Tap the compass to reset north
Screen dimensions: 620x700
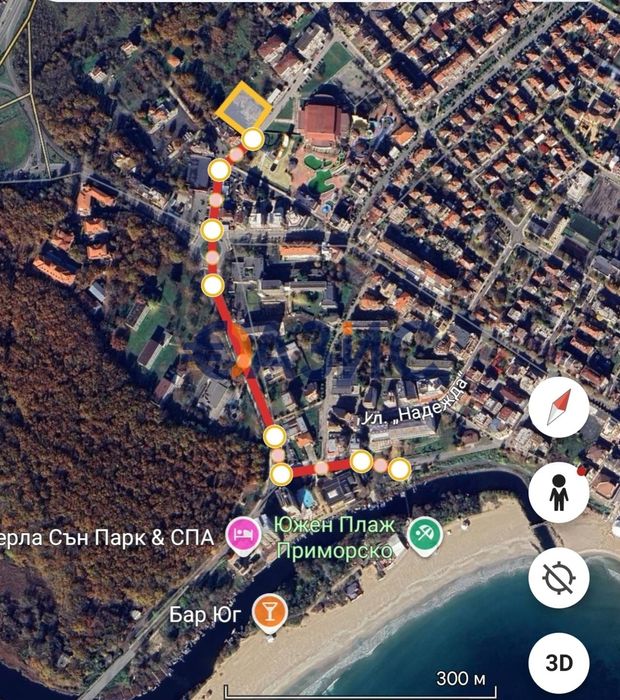click(x=559, y=407)
